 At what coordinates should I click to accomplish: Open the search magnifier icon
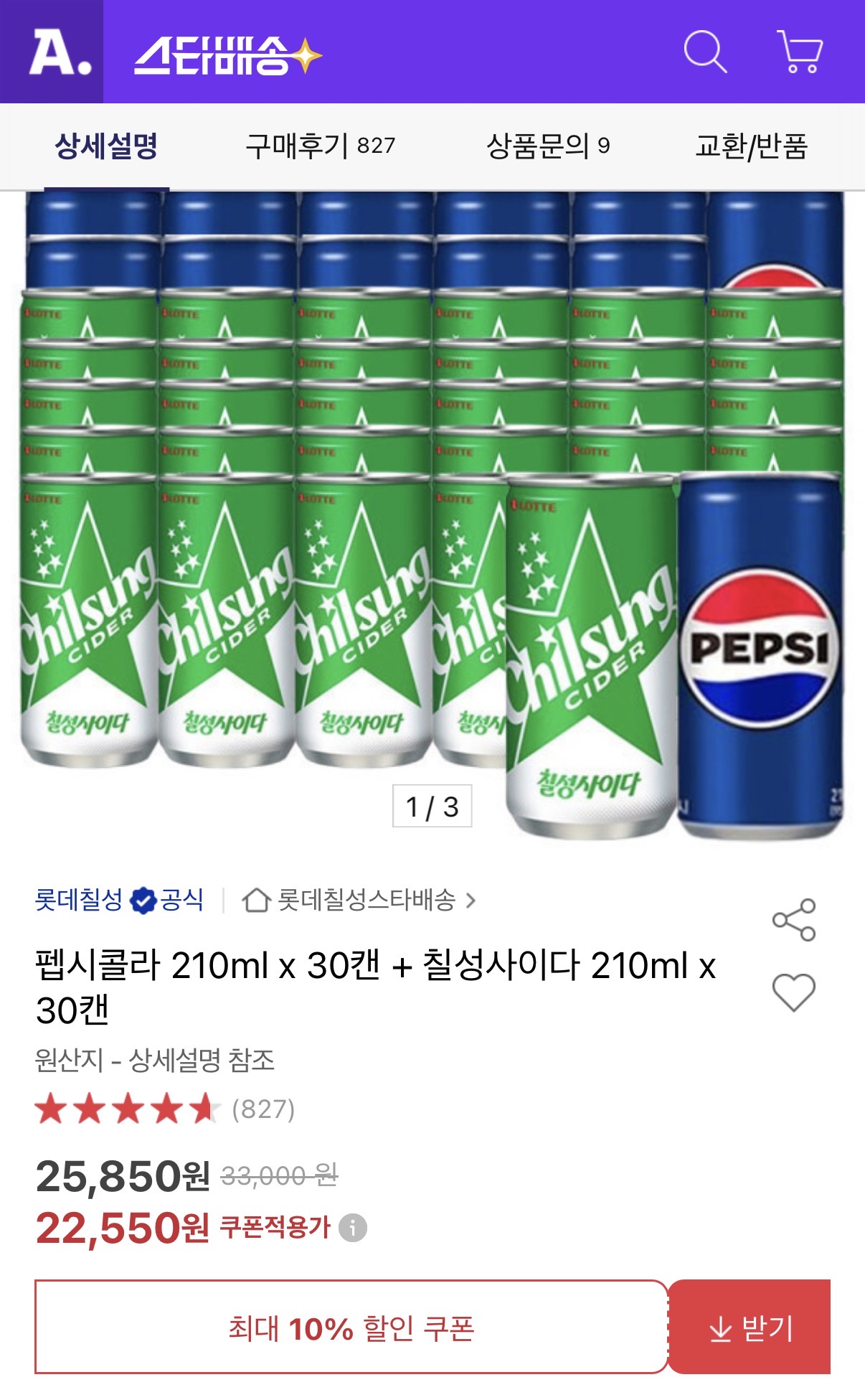click(705, 52)
